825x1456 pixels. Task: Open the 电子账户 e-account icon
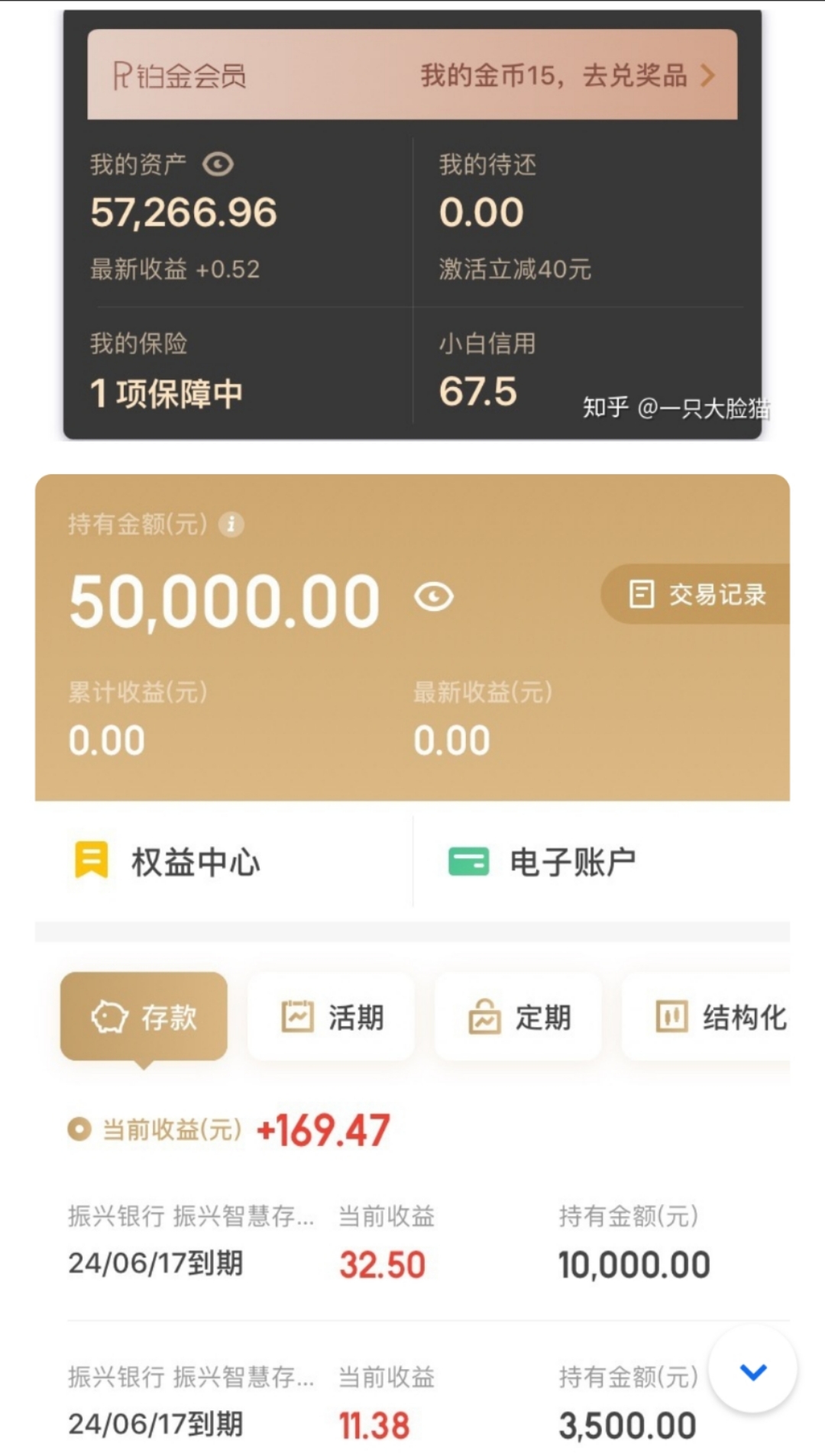pos(468,861)
